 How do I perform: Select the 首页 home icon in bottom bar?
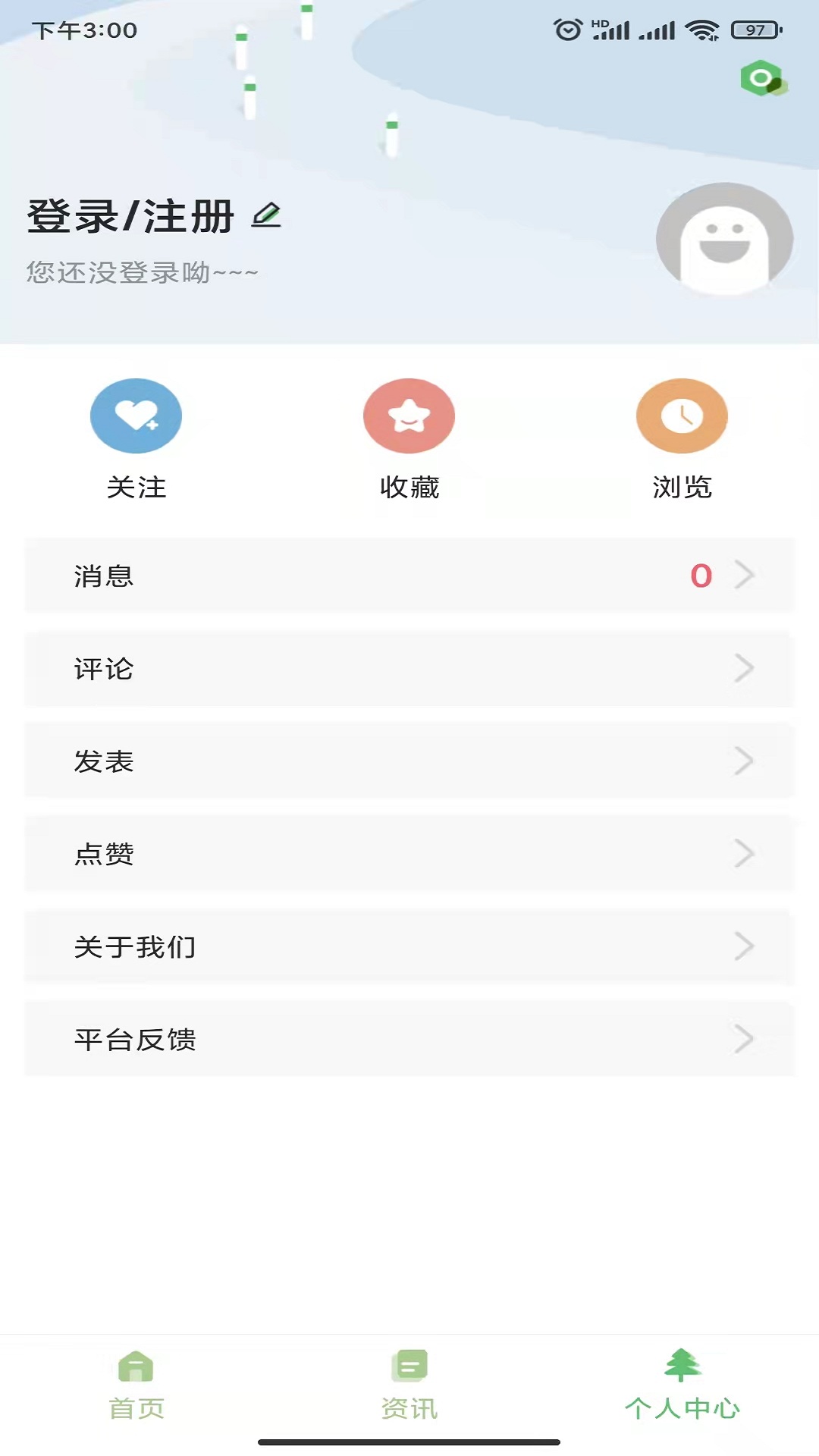point(135,1365)
